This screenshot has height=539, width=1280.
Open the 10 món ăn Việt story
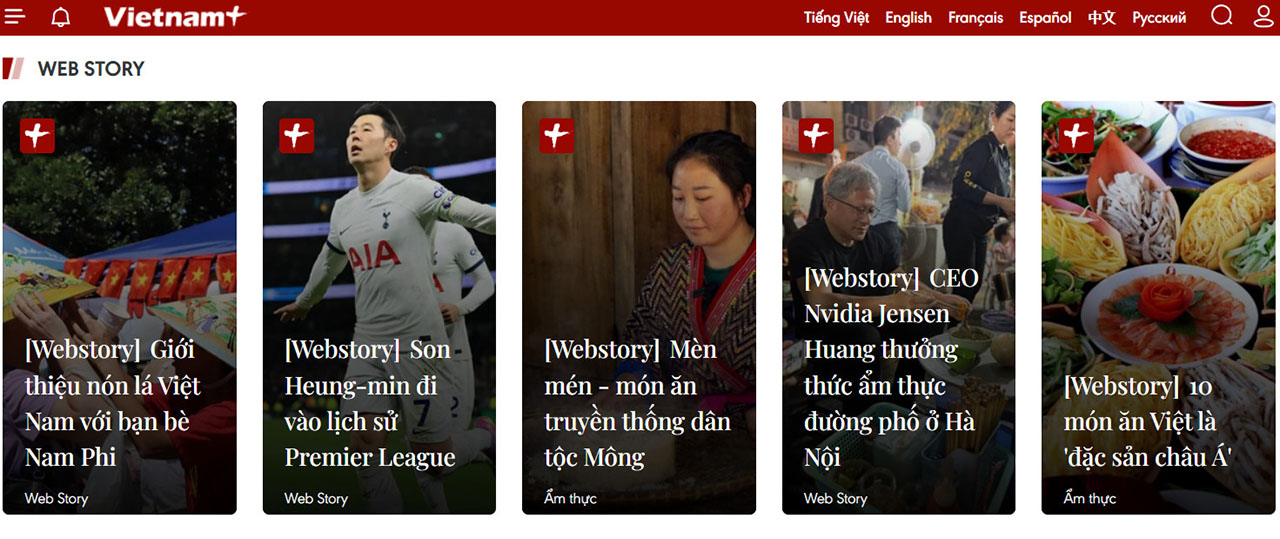coord(1146,421)
